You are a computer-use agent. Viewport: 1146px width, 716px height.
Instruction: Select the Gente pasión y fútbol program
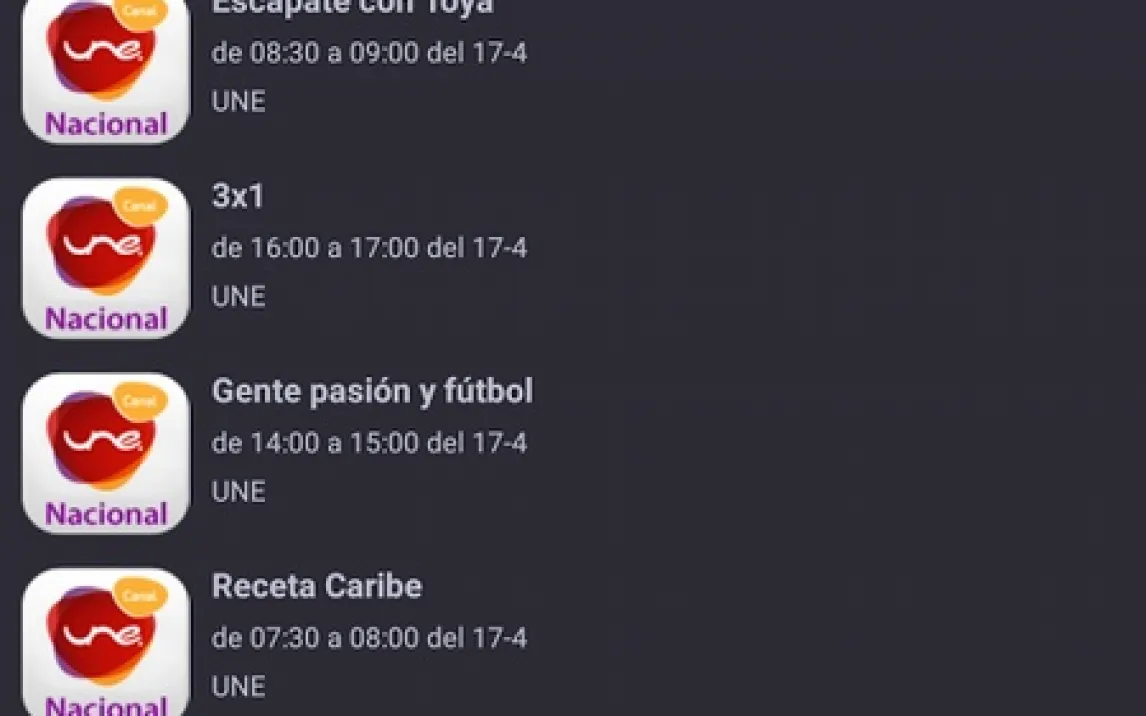372,441
